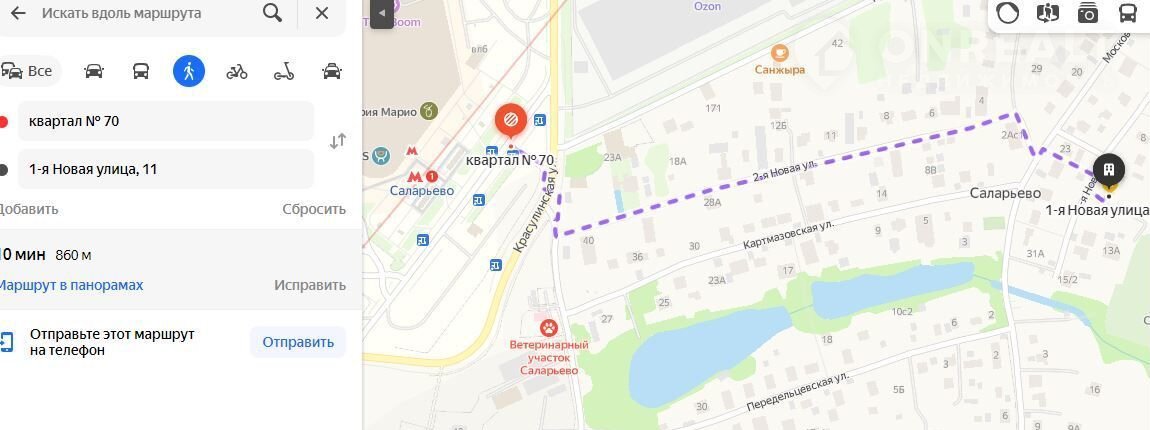
Task: Select the walking route mode
Action: tap(189, 71)
